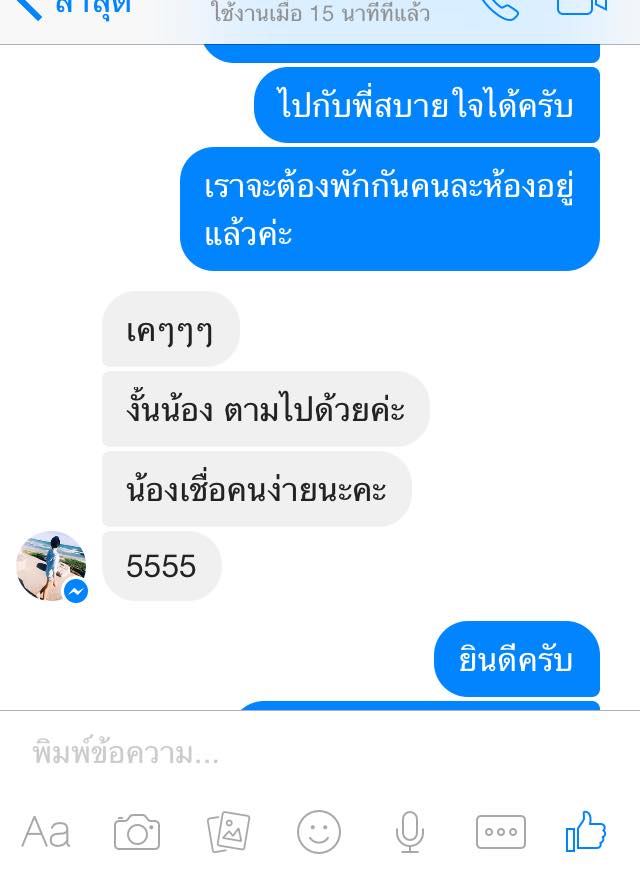
Task: Tap the message text field
Action: [x=300, y=753]
